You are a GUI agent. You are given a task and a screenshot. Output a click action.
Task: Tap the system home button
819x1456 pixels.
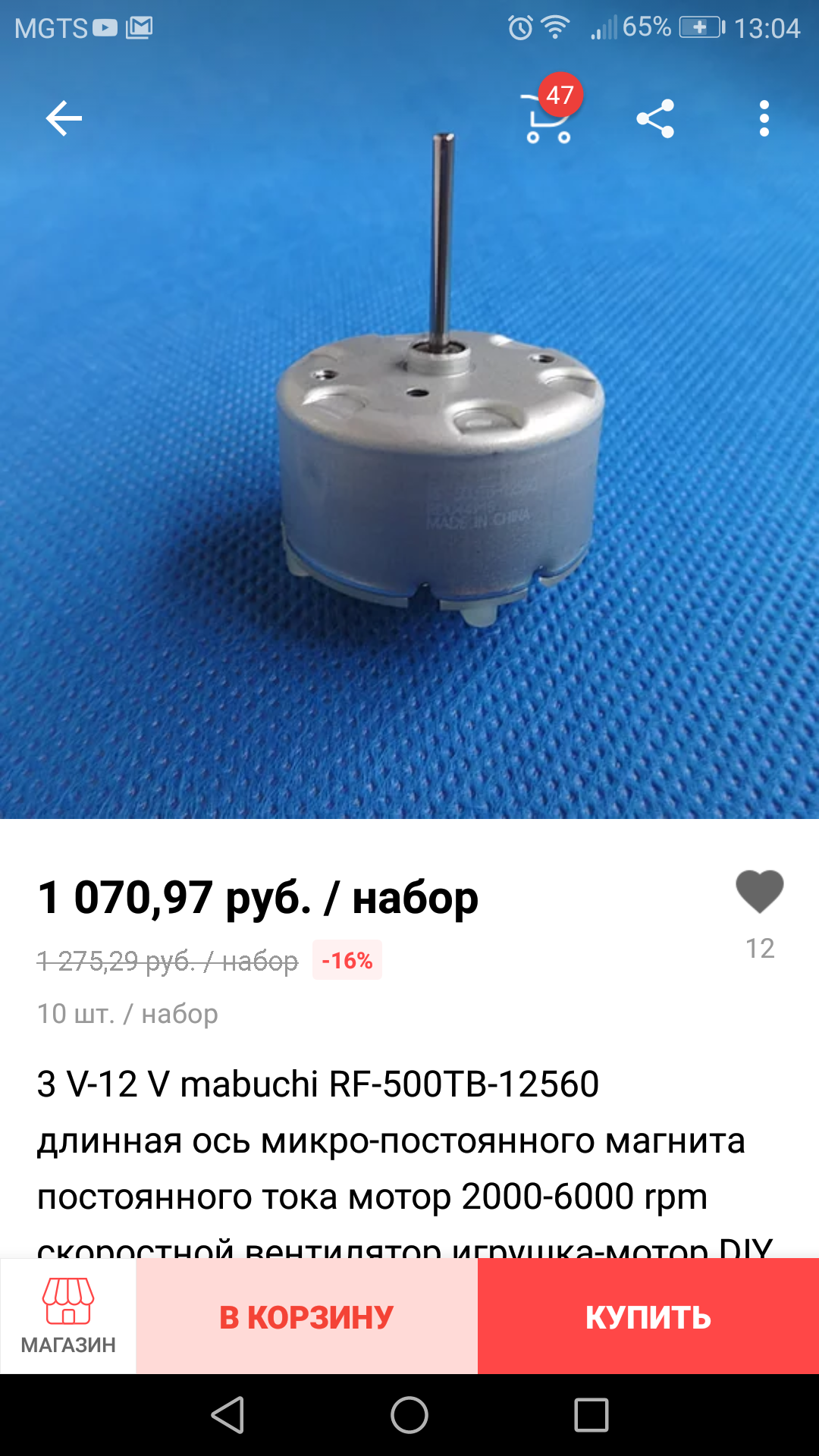[409, 1415]
